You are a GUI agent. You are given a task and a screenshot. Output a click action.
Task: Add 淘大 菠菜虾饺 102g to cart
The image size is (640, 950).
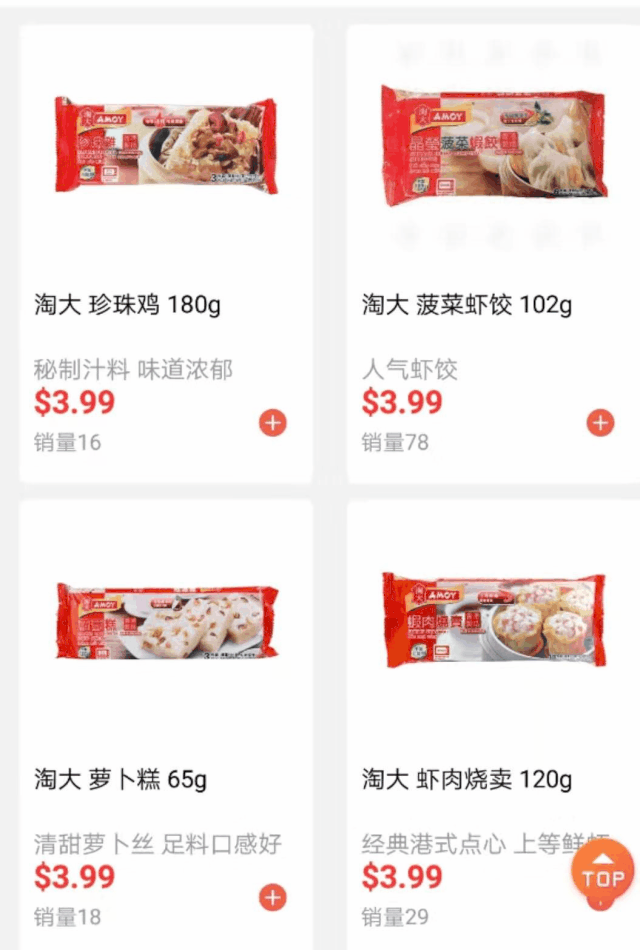600,423
